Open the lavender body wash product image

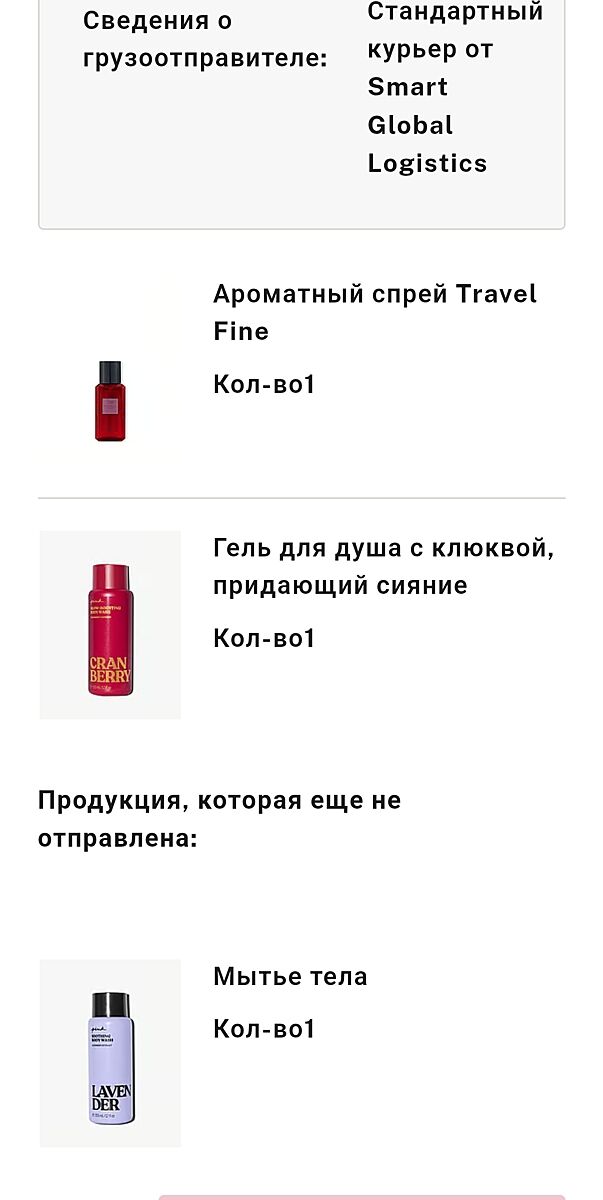tap(110, 1053)
